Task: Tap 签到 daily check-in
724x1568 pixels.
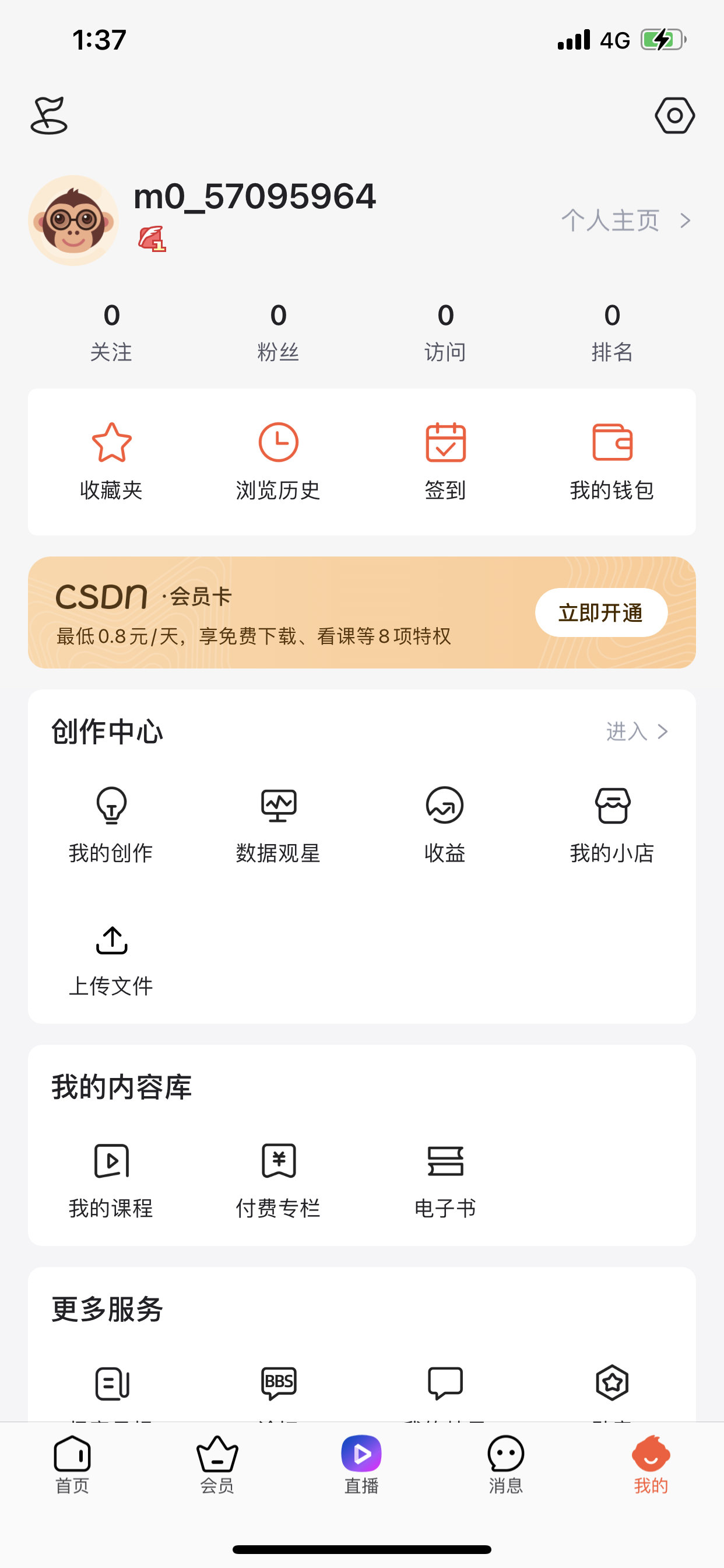Action: [x=445, y=461]
